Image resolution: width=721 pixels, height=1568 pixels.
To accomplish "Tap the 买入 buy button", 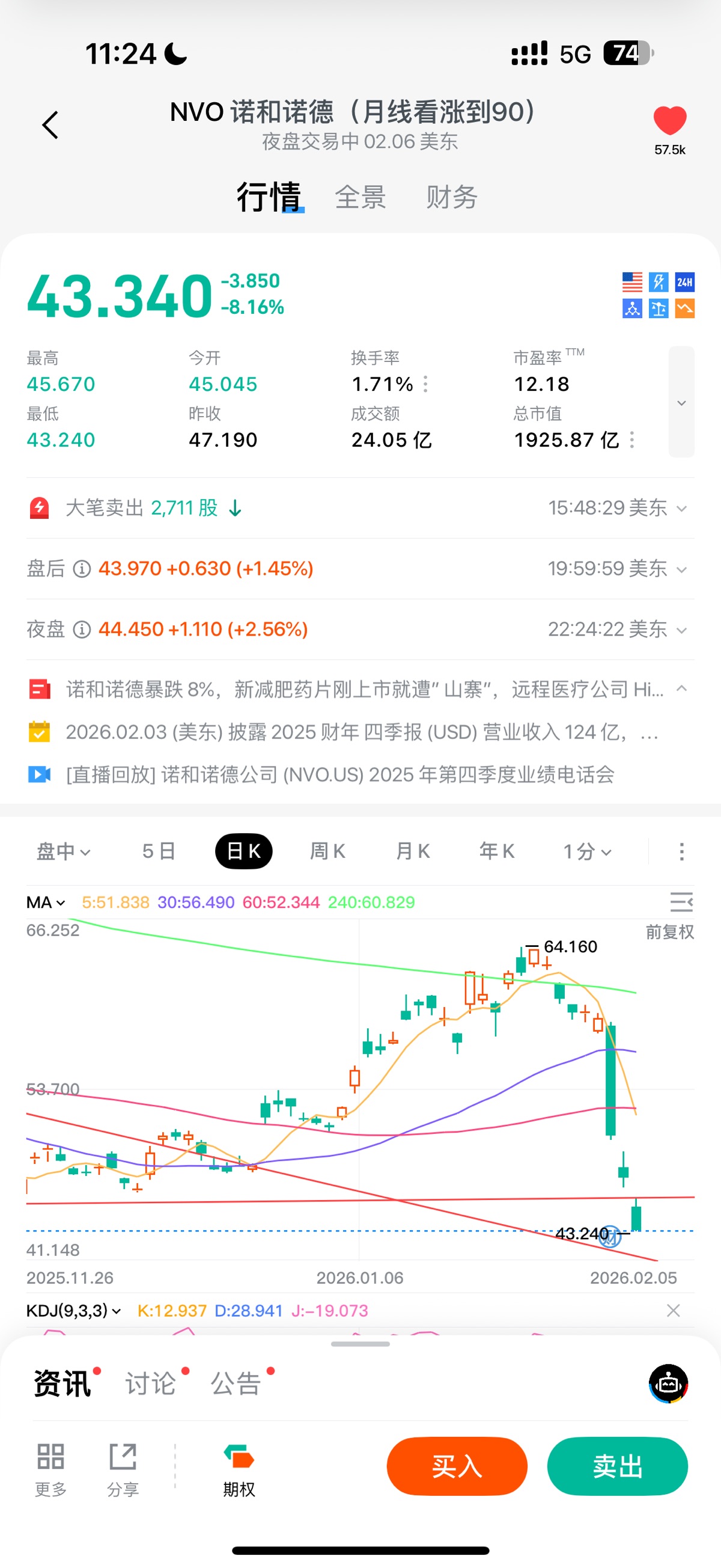I will coord(456,1466).
